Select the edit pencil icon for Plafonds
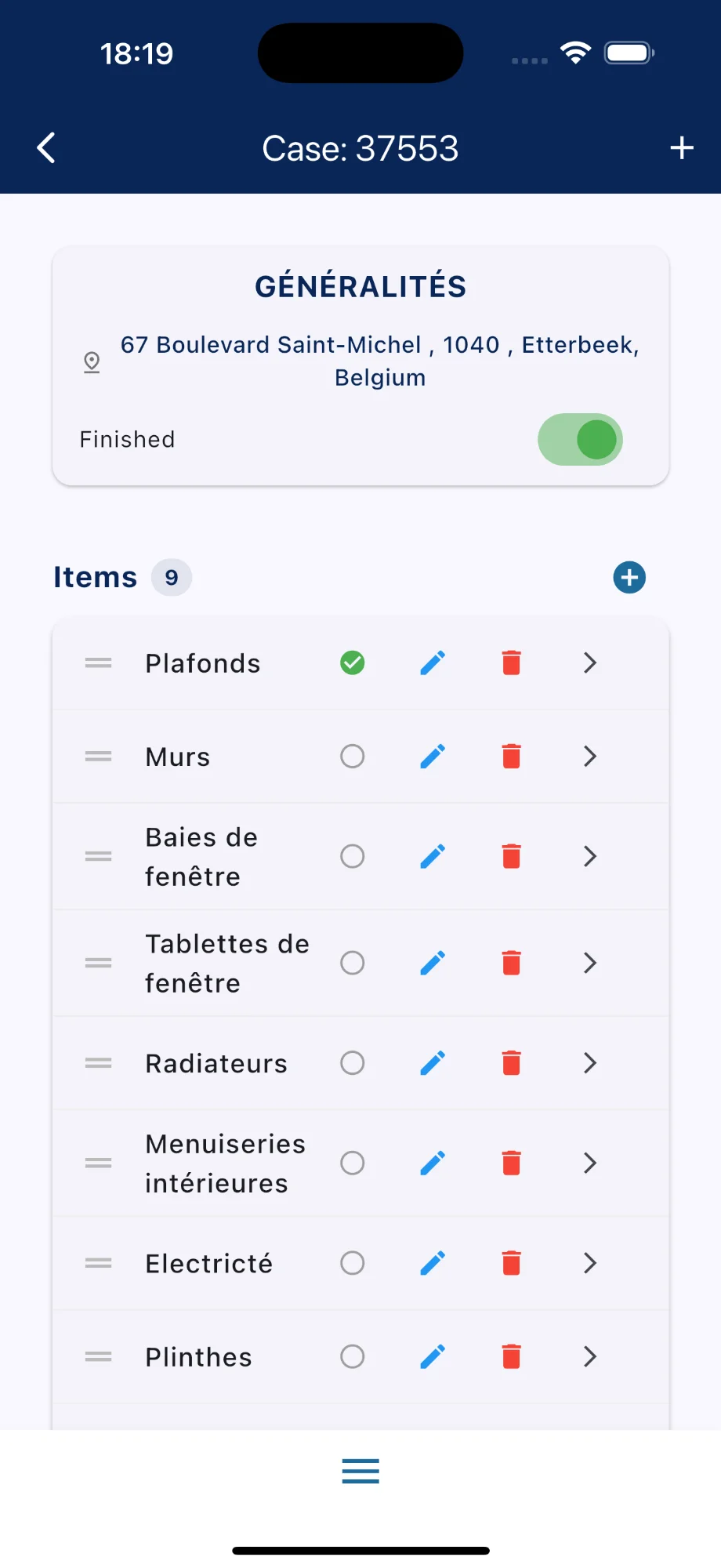Viewport: 721px width, 1568px height. point(432,662)
